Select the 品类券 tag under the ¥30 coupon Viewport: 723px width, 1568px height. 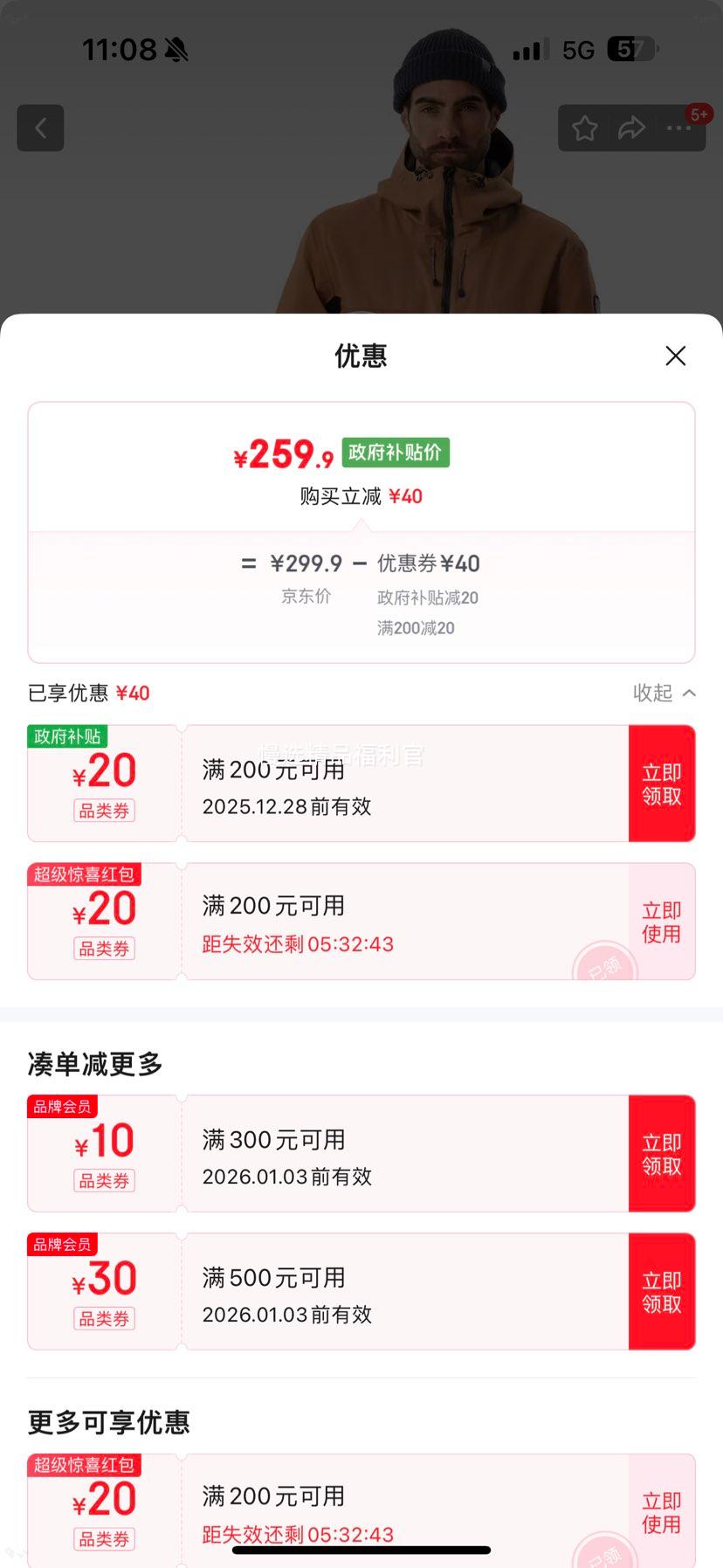click(x=103, y=1319)
